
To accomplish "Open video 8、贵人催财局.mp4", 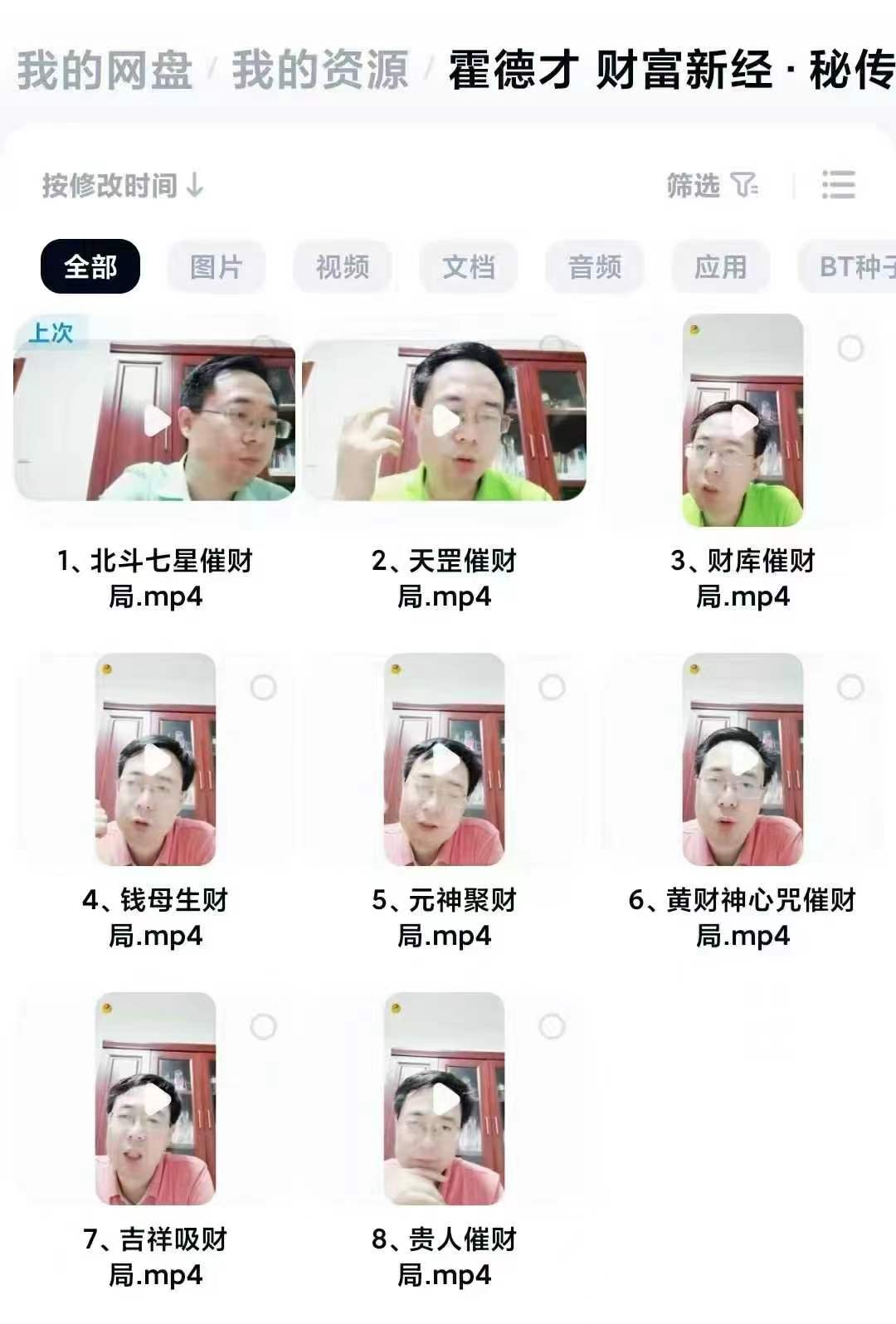I will (x=445, y=1099).
